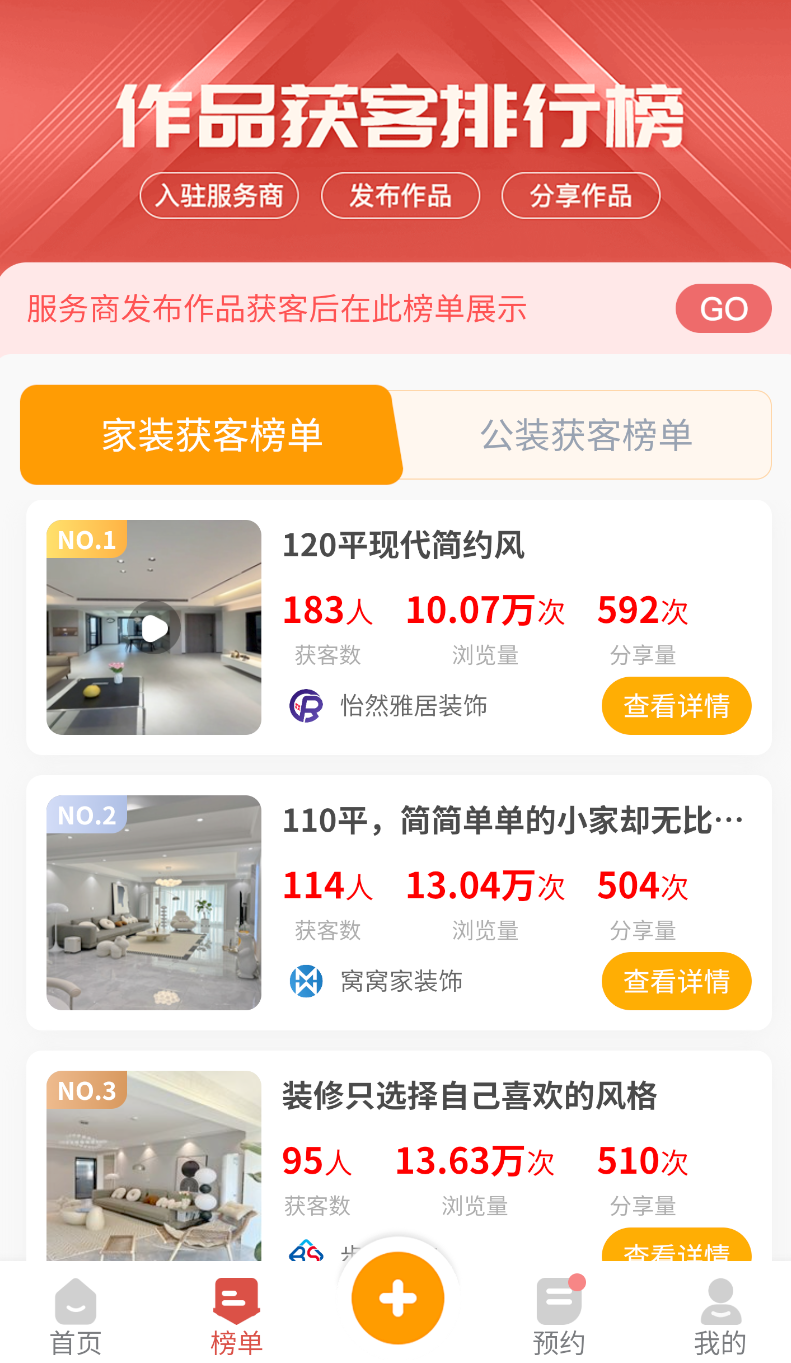Tap the 分享作品 pill in the banner
Image resolution: width=791 pixels, height=1363 pixels.
[580, 196]
